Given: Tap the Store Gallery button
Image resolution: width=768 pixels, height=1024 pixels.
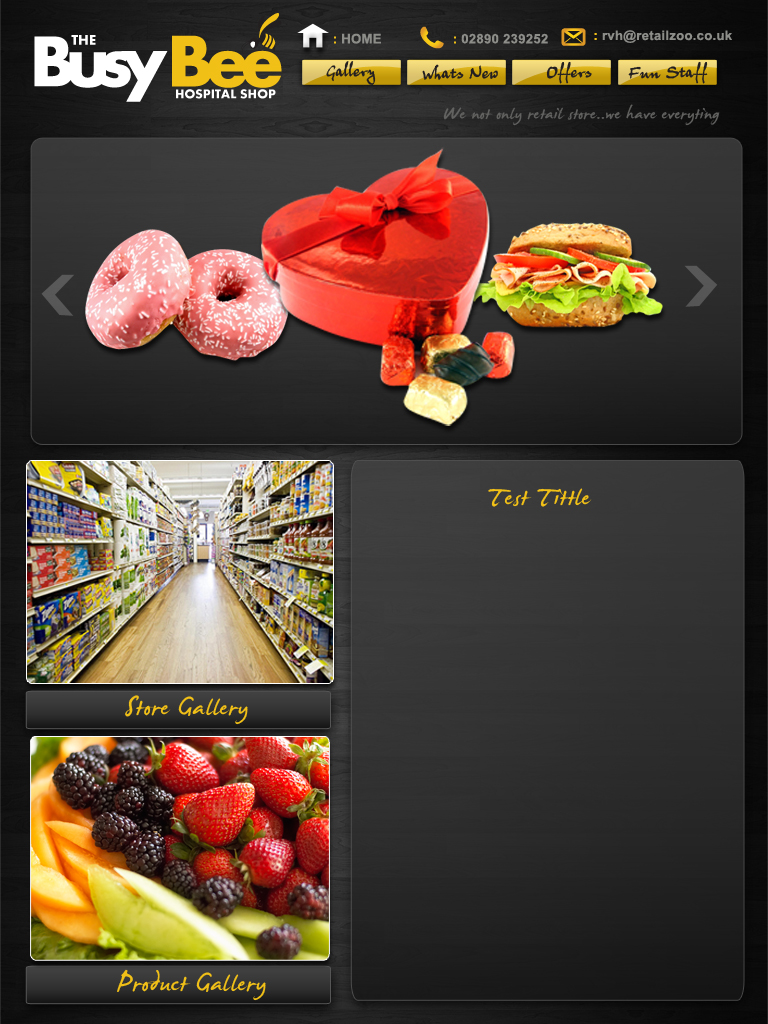Looking at the screenshot, I should [x=178, y=709].
